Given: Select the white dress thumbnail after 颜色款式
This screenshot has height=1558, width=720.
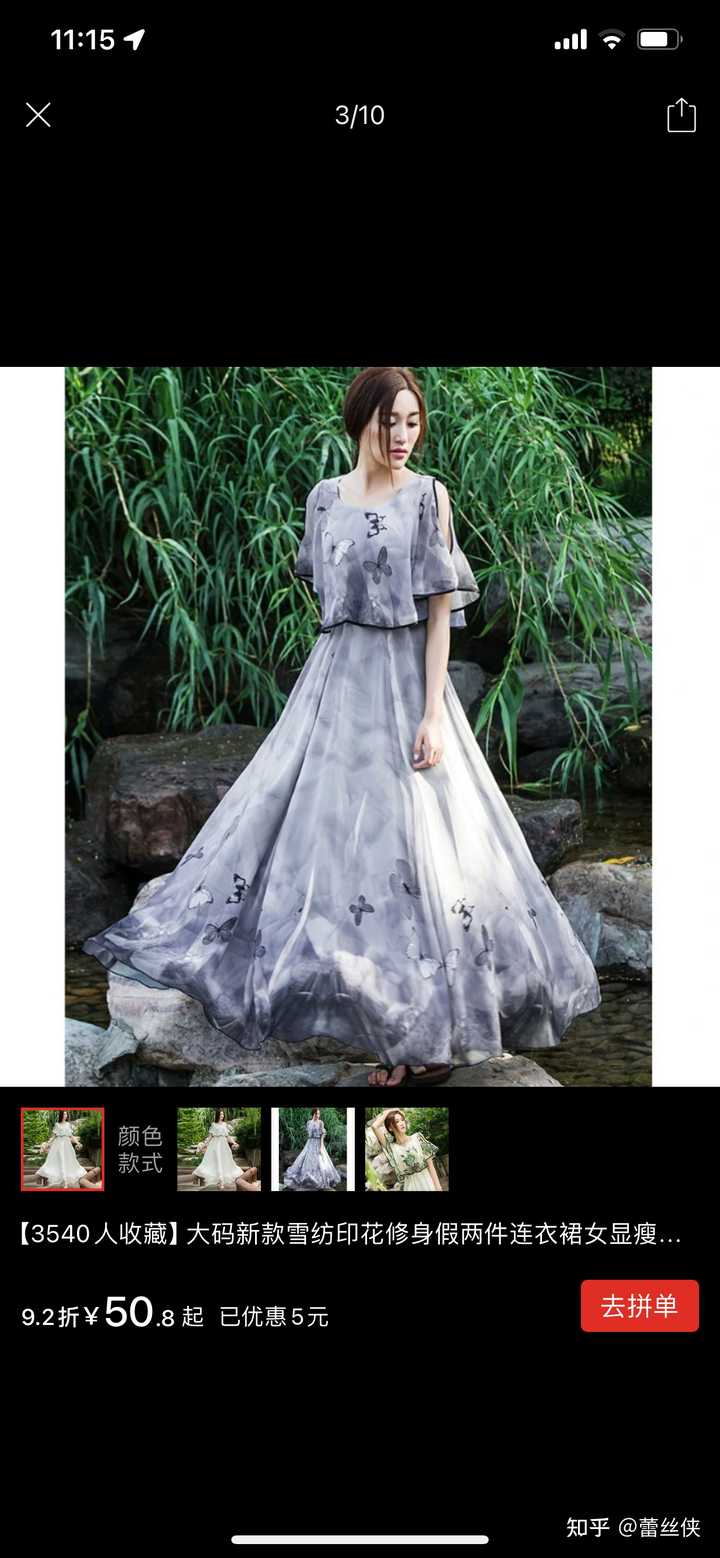Looking at the screenshot, I should (219, 1149).
